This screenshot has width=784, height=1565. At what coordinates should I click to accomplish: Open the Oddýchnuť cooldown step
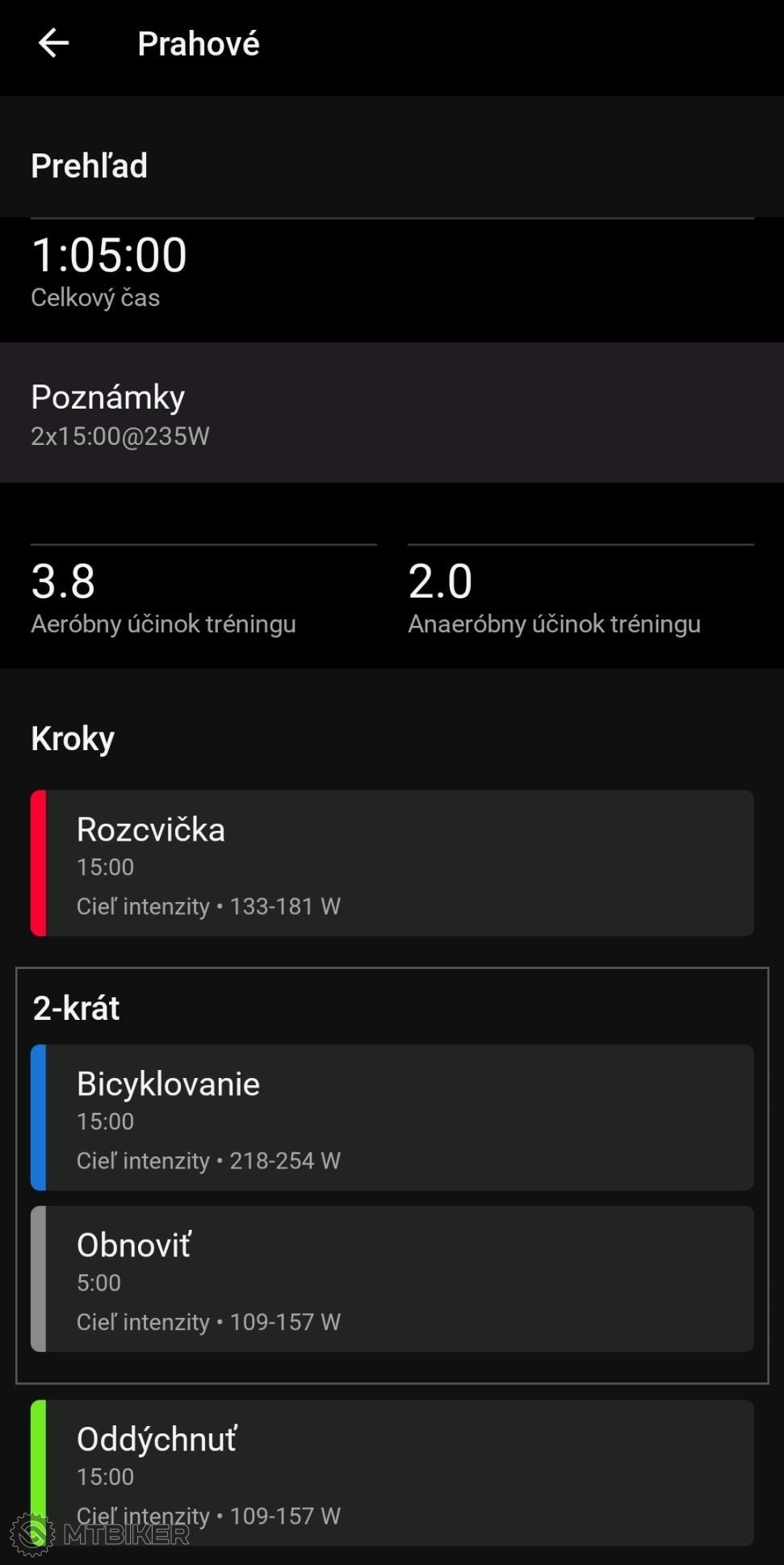pos(392,1473)
